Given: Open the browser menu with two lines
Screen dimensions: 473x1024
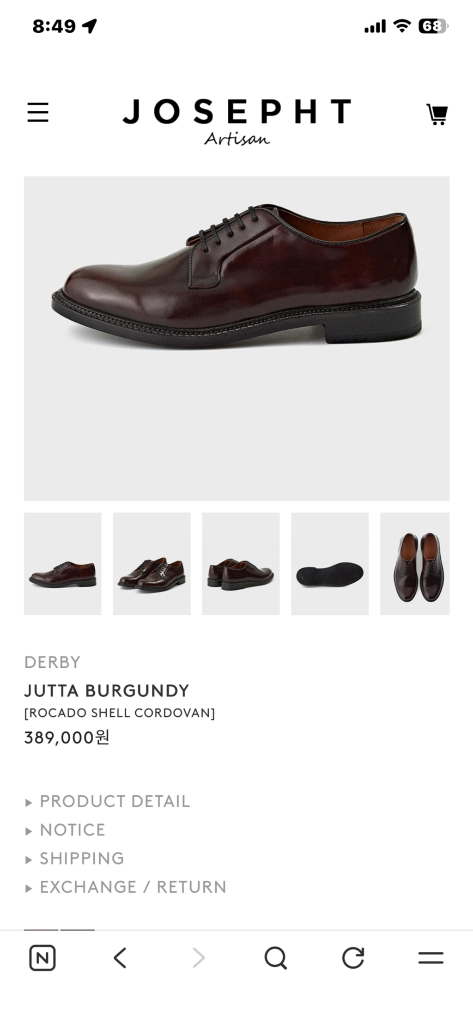Looking at the screenshot, I should (431, 958).
